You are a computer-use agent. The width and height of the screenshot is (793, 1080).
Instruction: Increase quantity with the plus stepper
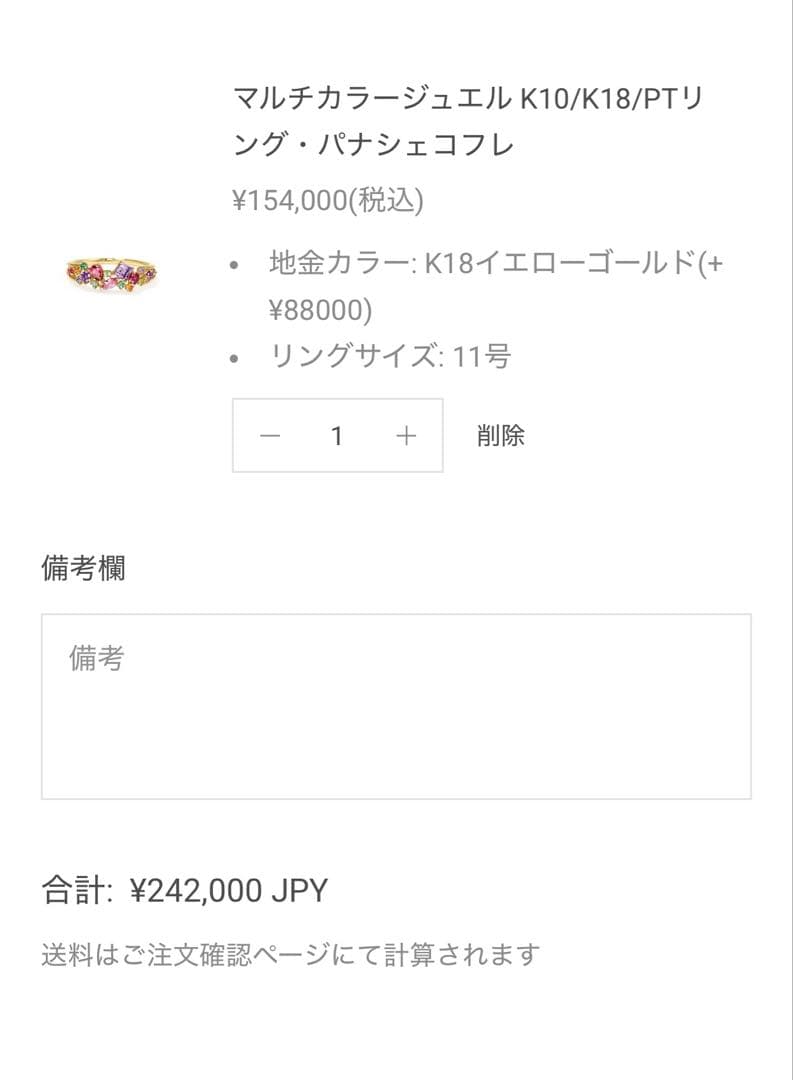coord(404,435)
